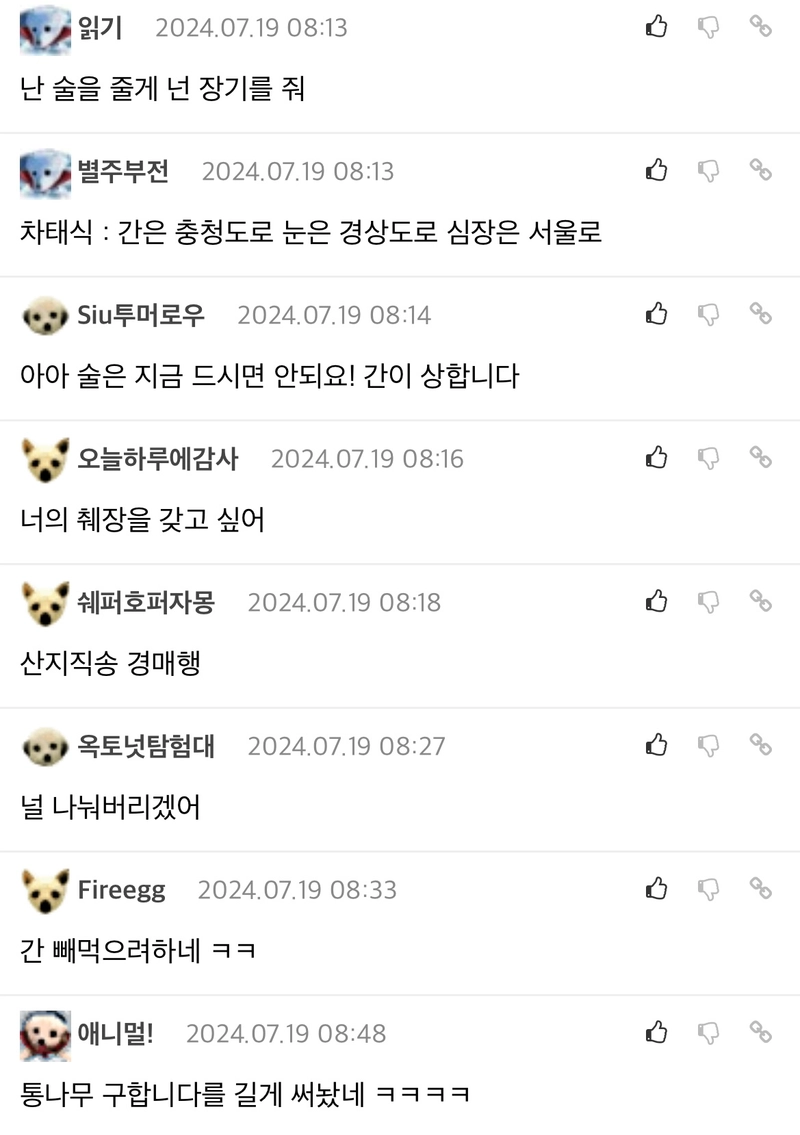Copy link of 애니멀!'s comment
The height and width of the screenshot is (1135, 800).
[x=761, y=1032]
